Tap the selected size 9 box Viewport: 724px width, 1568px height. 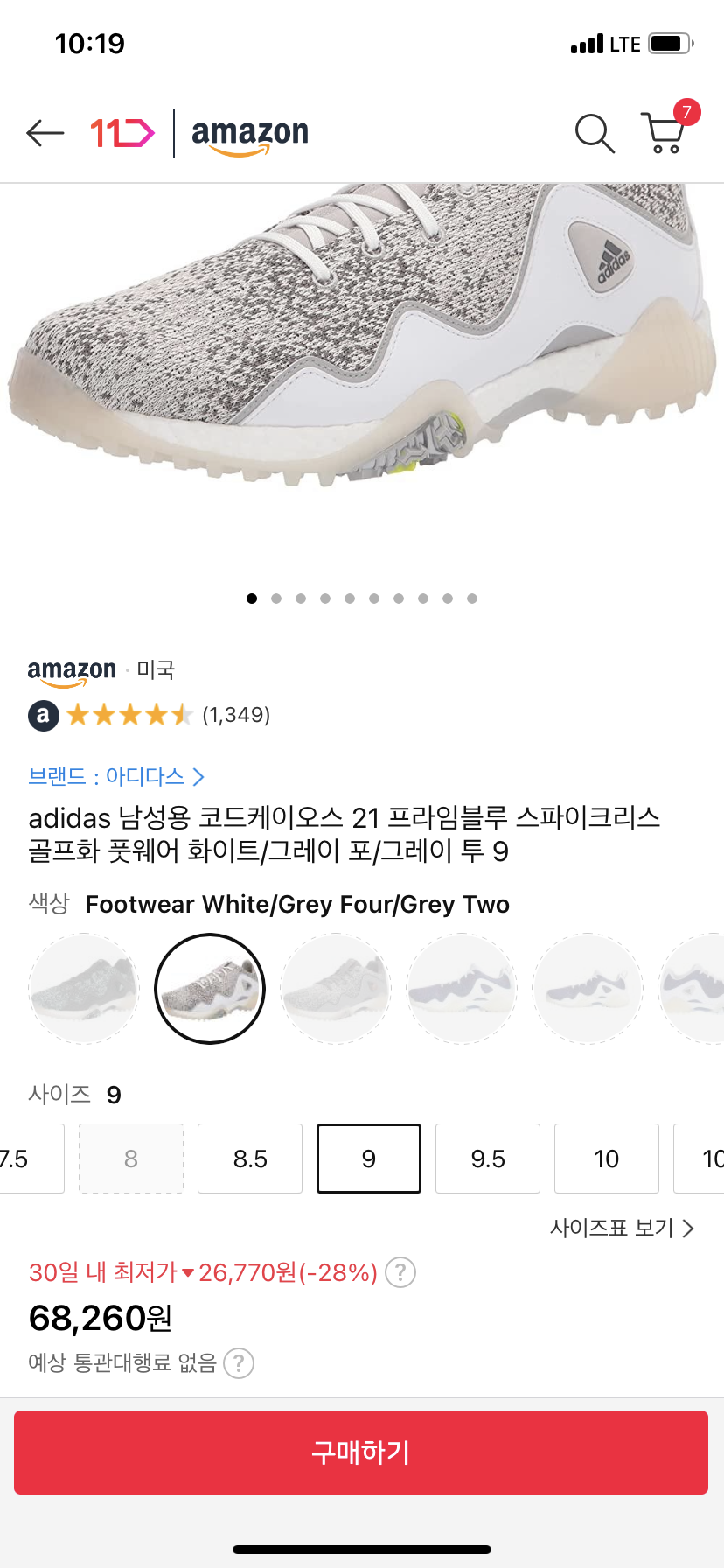point(369,1158)
